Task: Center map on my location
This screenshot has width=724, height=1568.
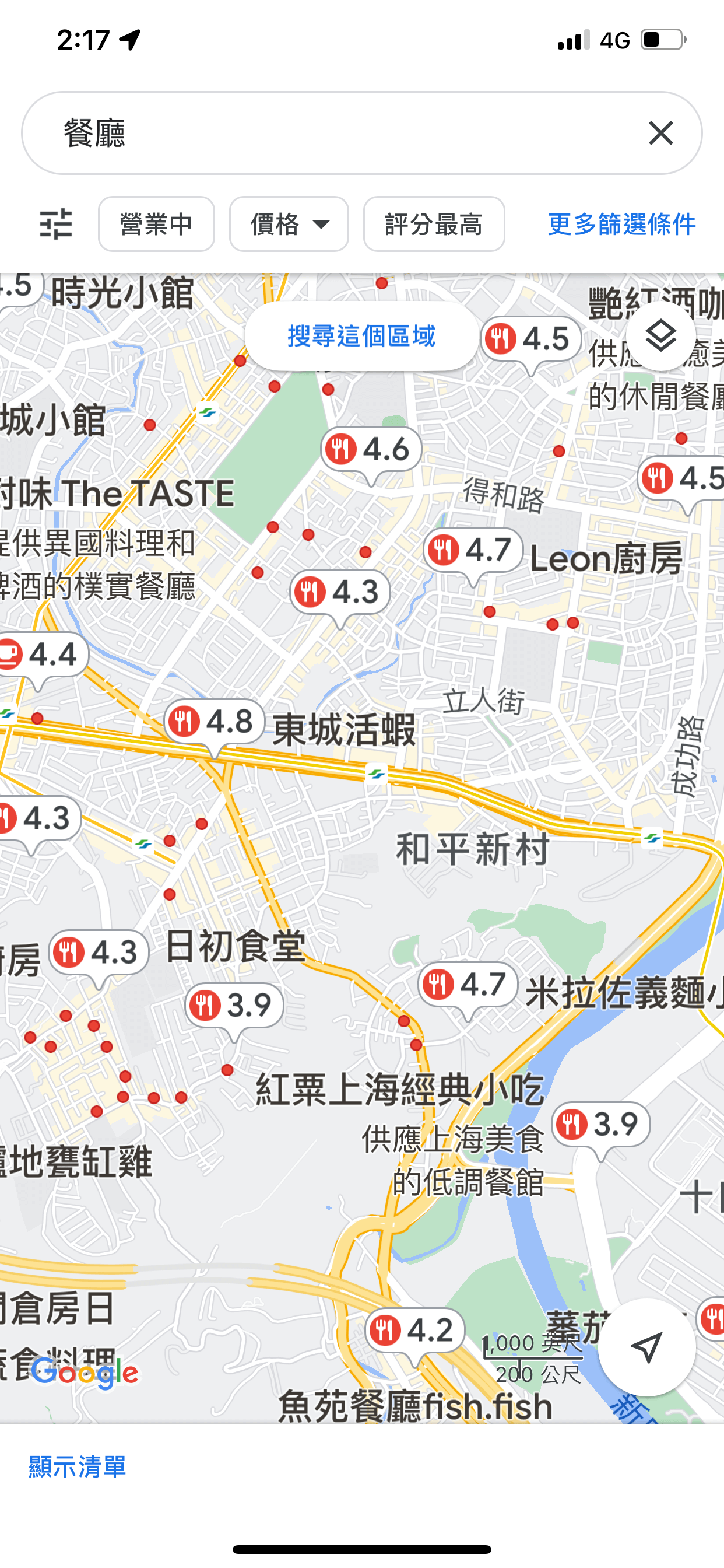Action: (x=646, y=1347)
